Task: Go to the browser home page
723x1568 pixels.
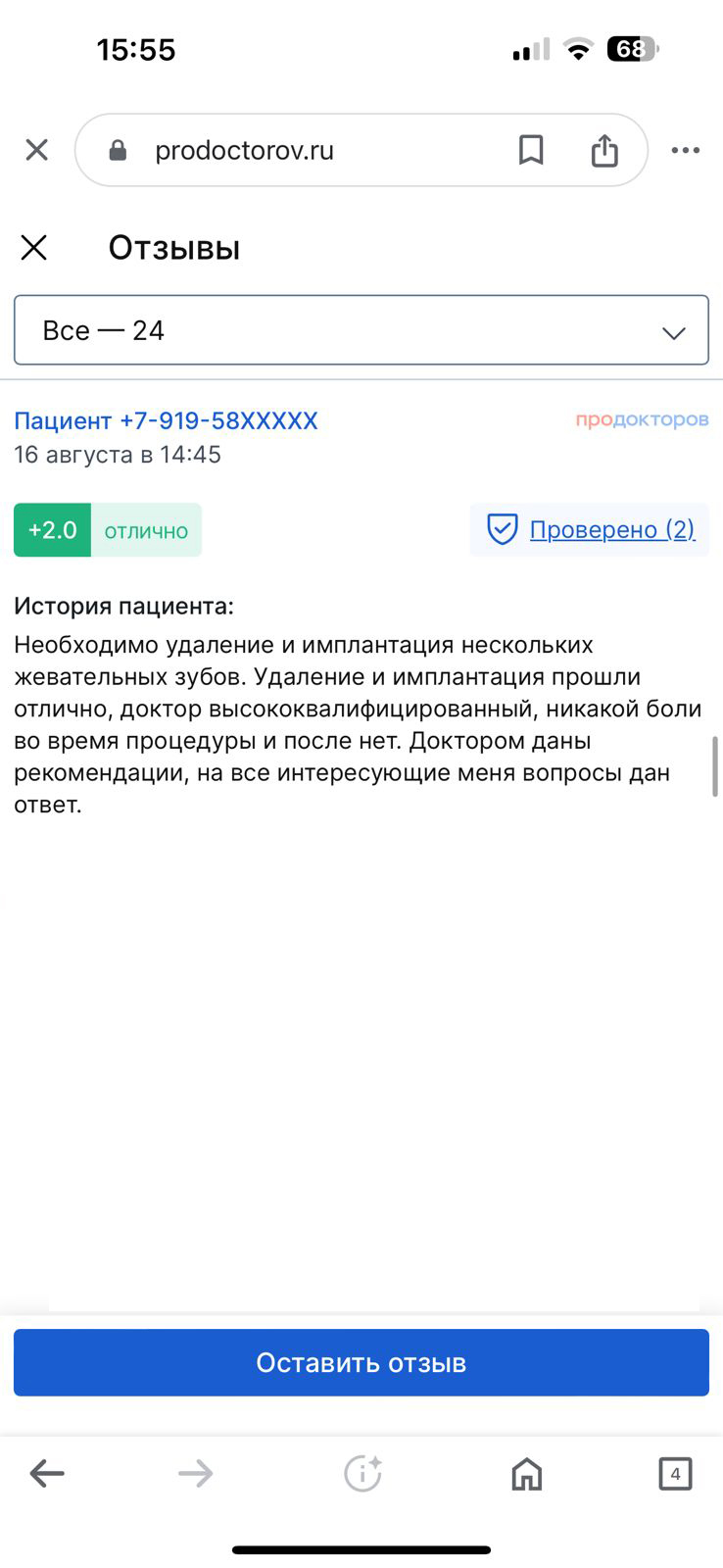Action: tap(527, 1473)
